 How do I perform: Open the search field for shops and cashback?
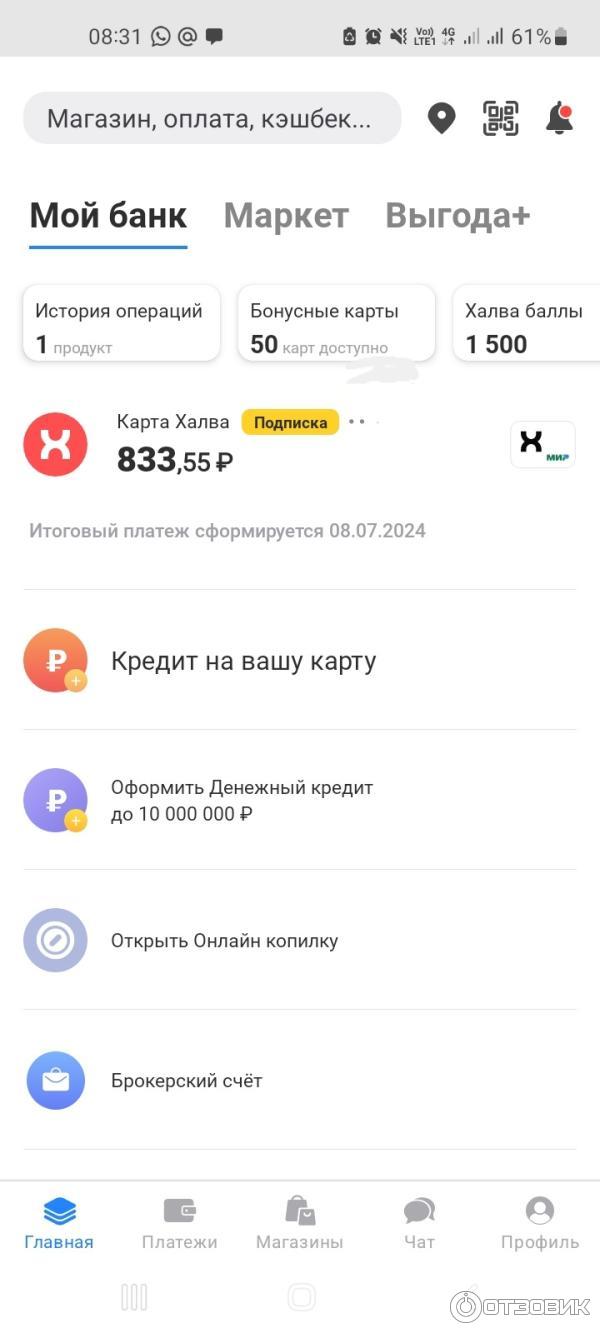pyautogui.click(x=210, y=119)
